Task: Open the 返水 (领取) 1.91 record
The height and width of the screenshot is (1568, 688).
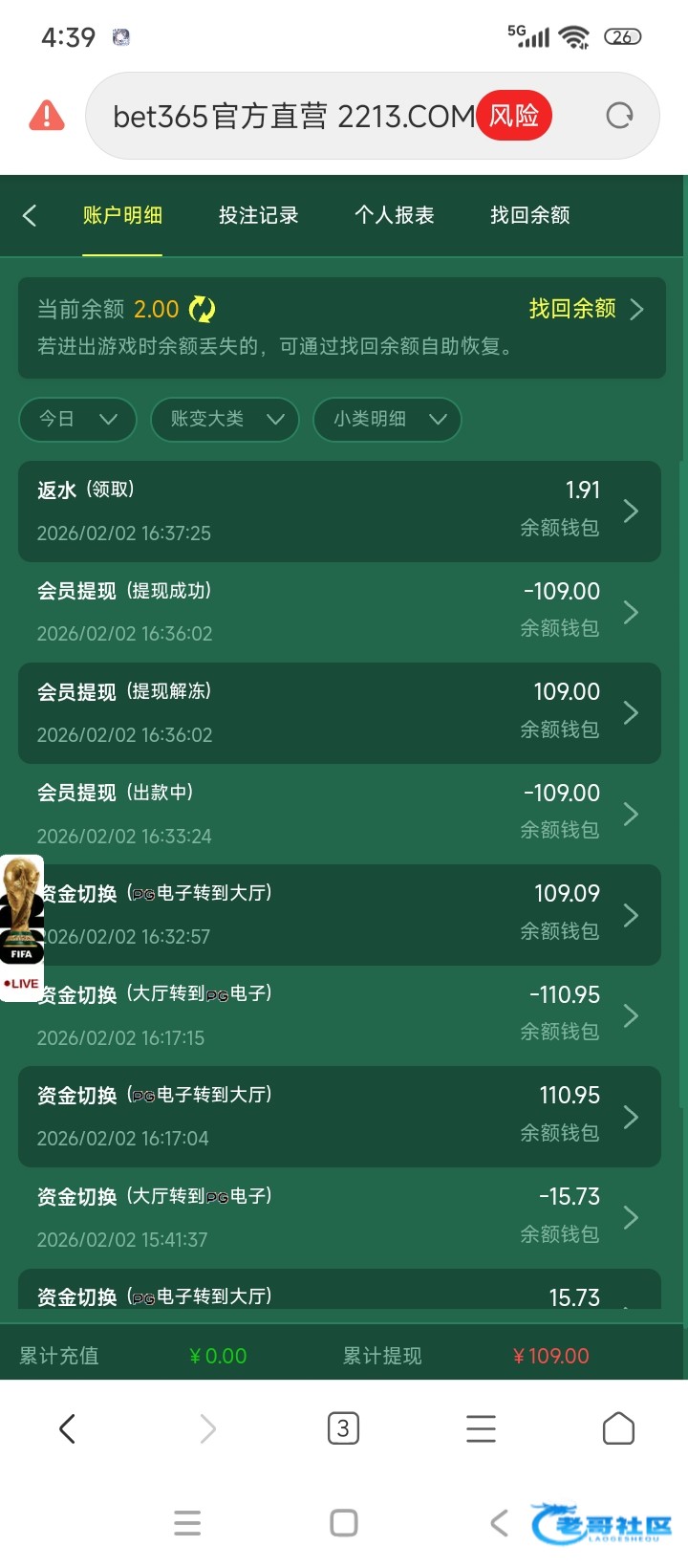Action: pos(339,512)
